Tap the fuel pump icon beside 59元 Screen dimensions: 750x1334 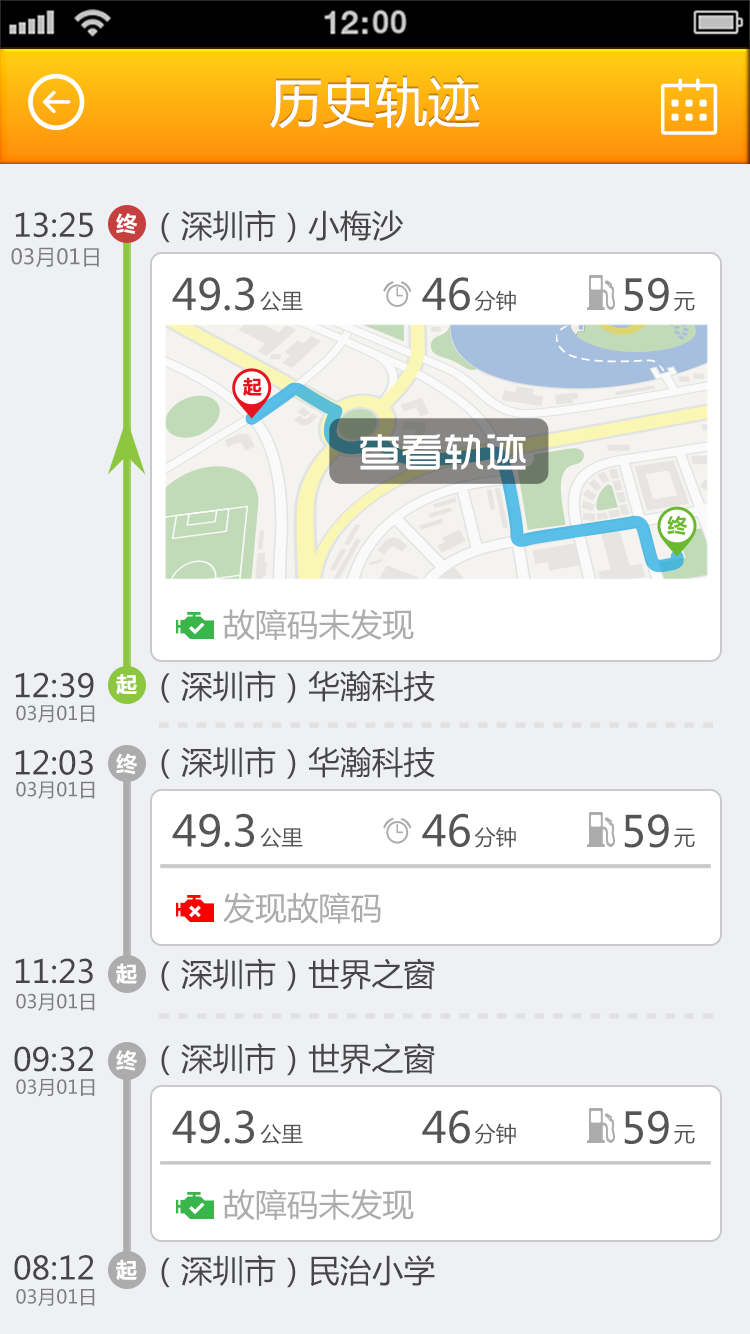599,293
